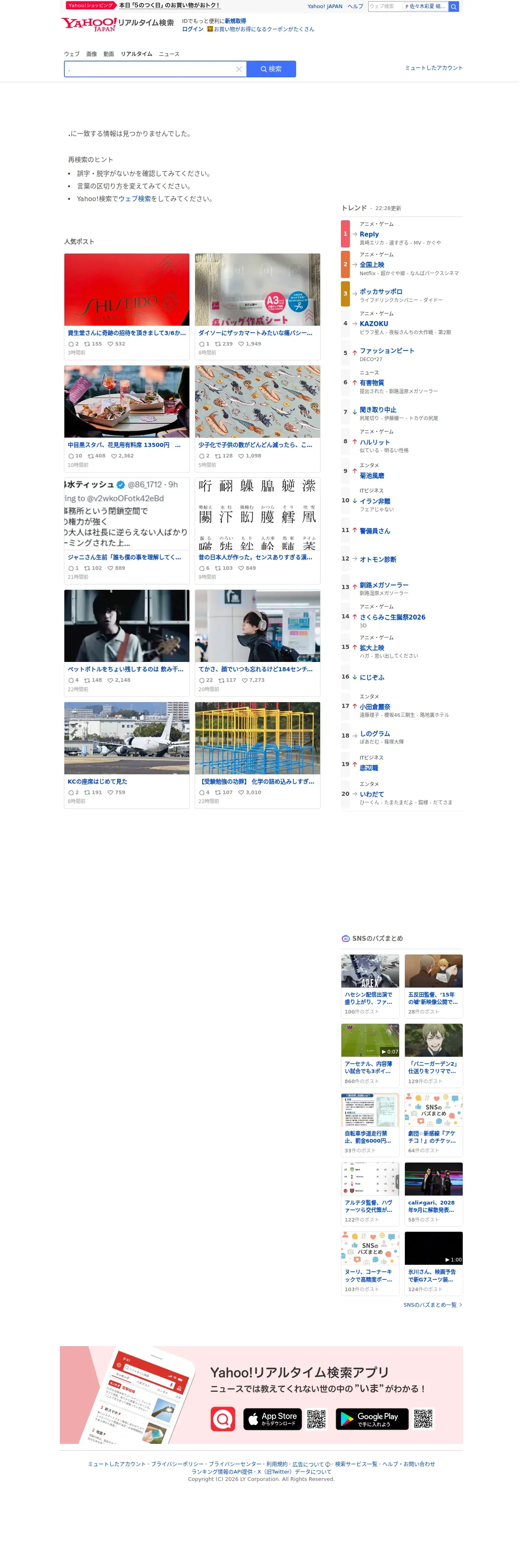Switch to the ウェブ tab
This screenshot has width=523, height=1568.
[x=73, y=54]
